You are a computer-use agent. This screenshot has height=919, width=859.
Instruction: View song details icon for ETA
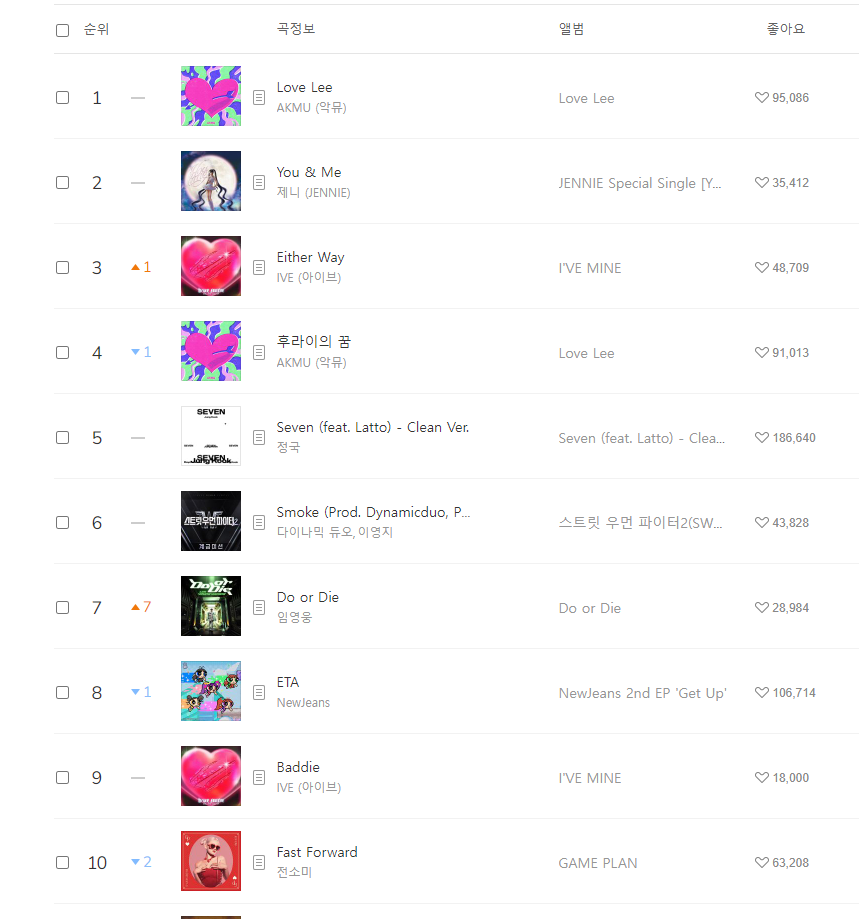(259, 692)
